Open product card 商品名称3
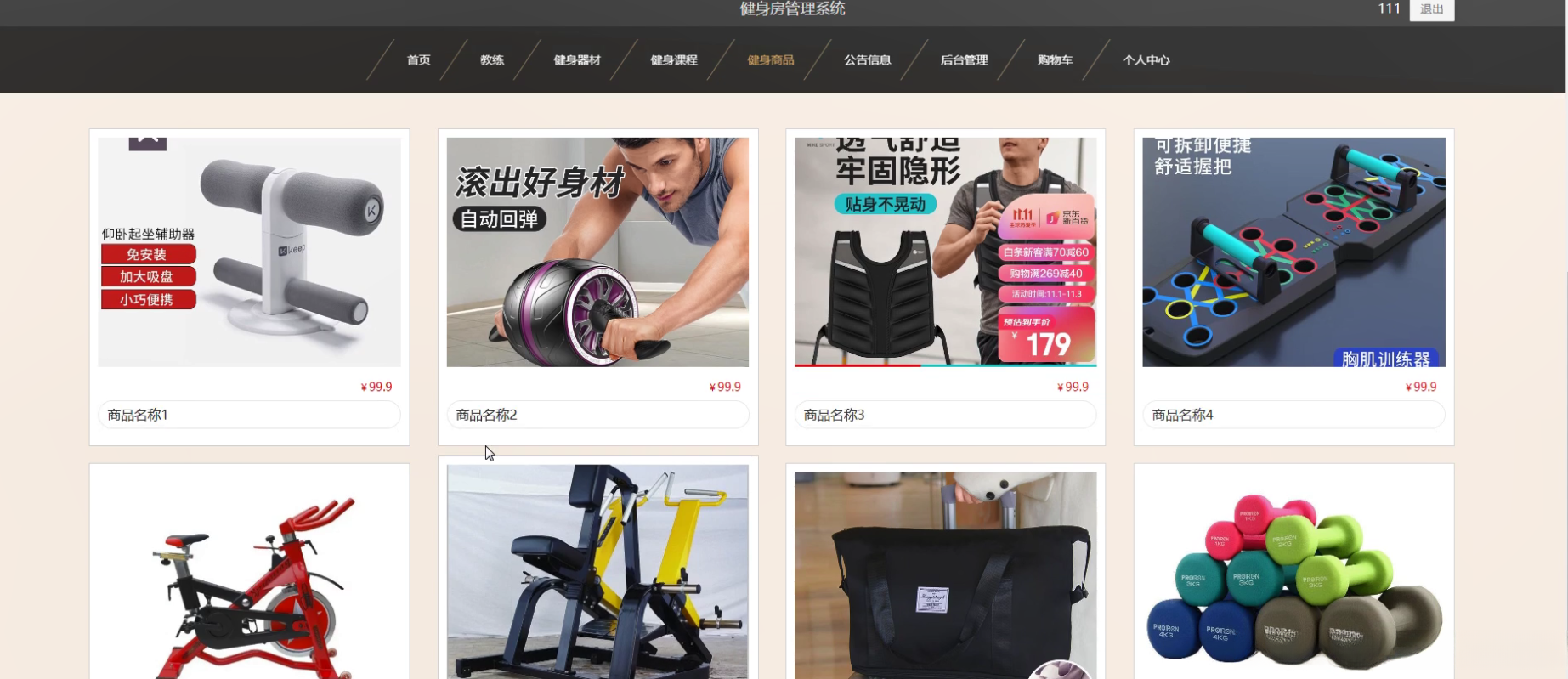This screenshot has width=1568, height=679. click(945, 252)
